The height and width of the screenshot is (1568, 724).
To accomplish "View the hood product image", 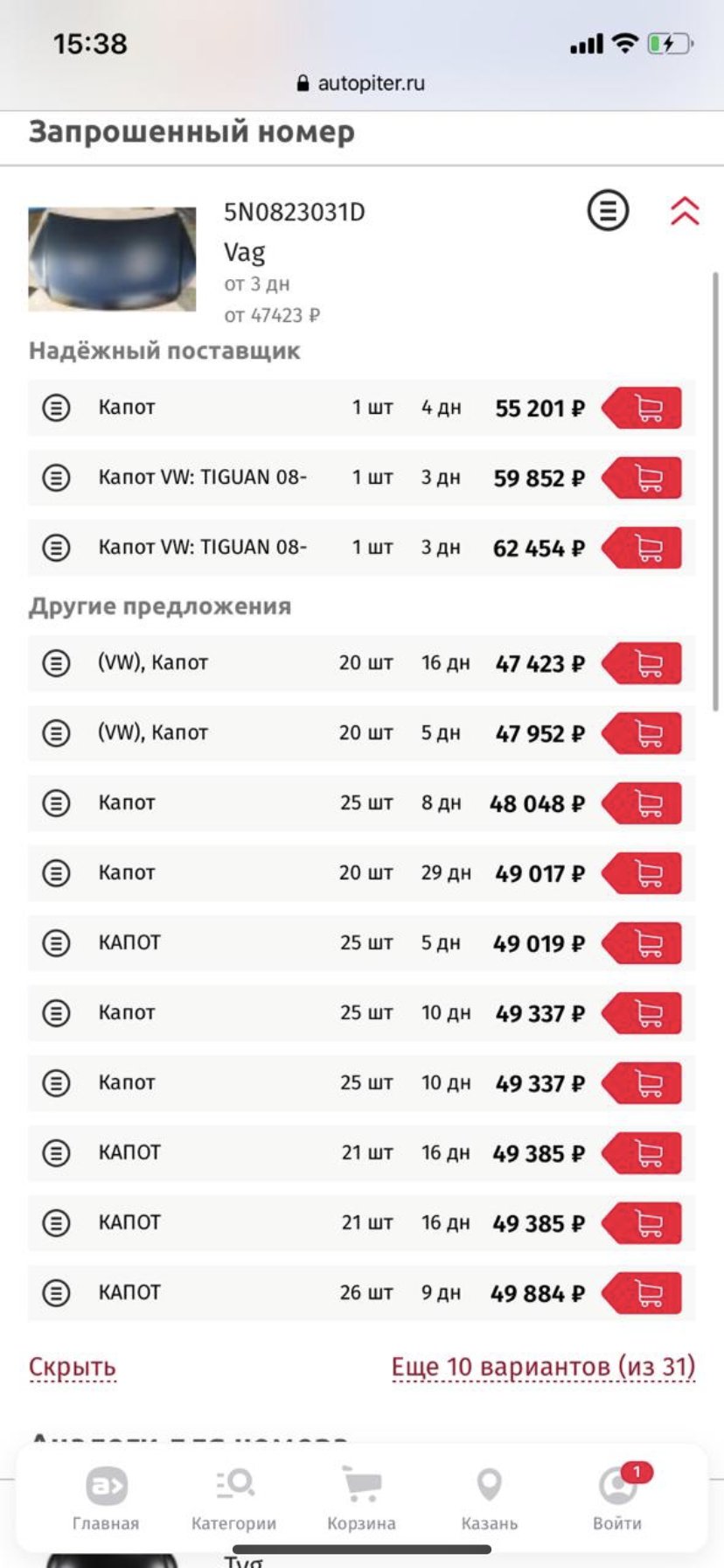I will point(112,259).
